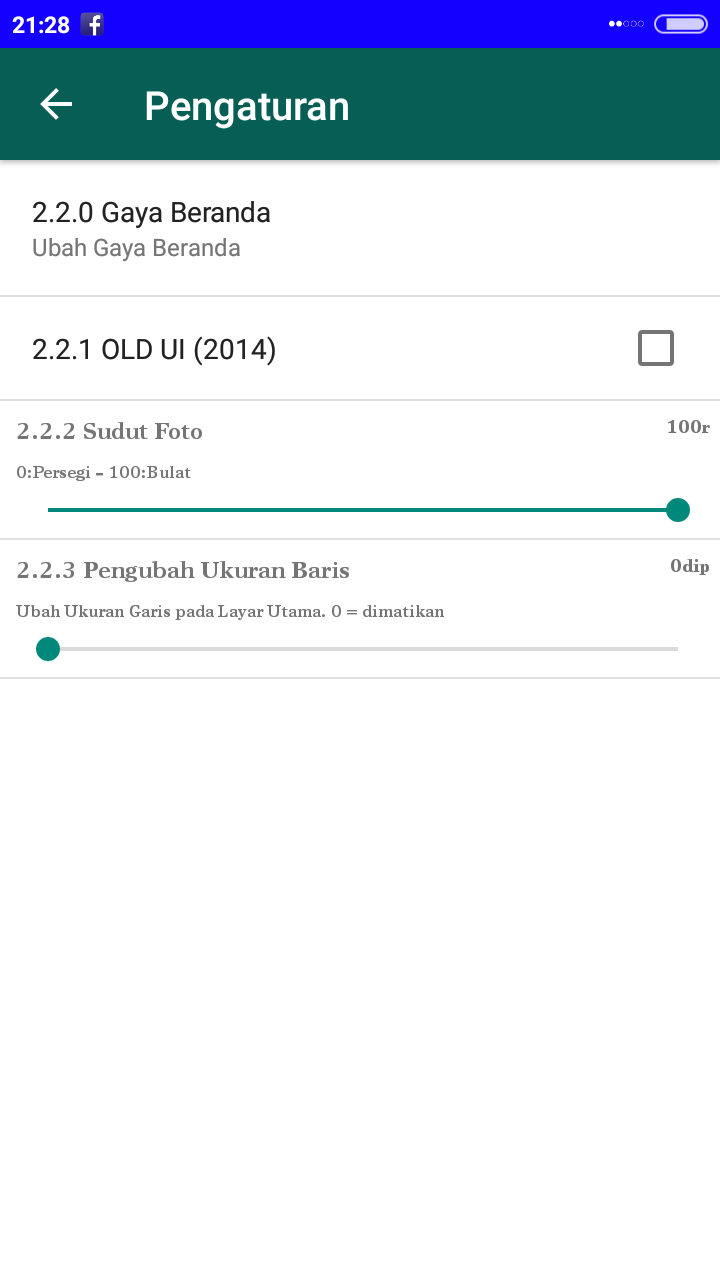This screenshot has height=1280, width=720.
Task: Enable the 2.2.1 OLD UI (2014) checkbox
Action: pos(655,348)
